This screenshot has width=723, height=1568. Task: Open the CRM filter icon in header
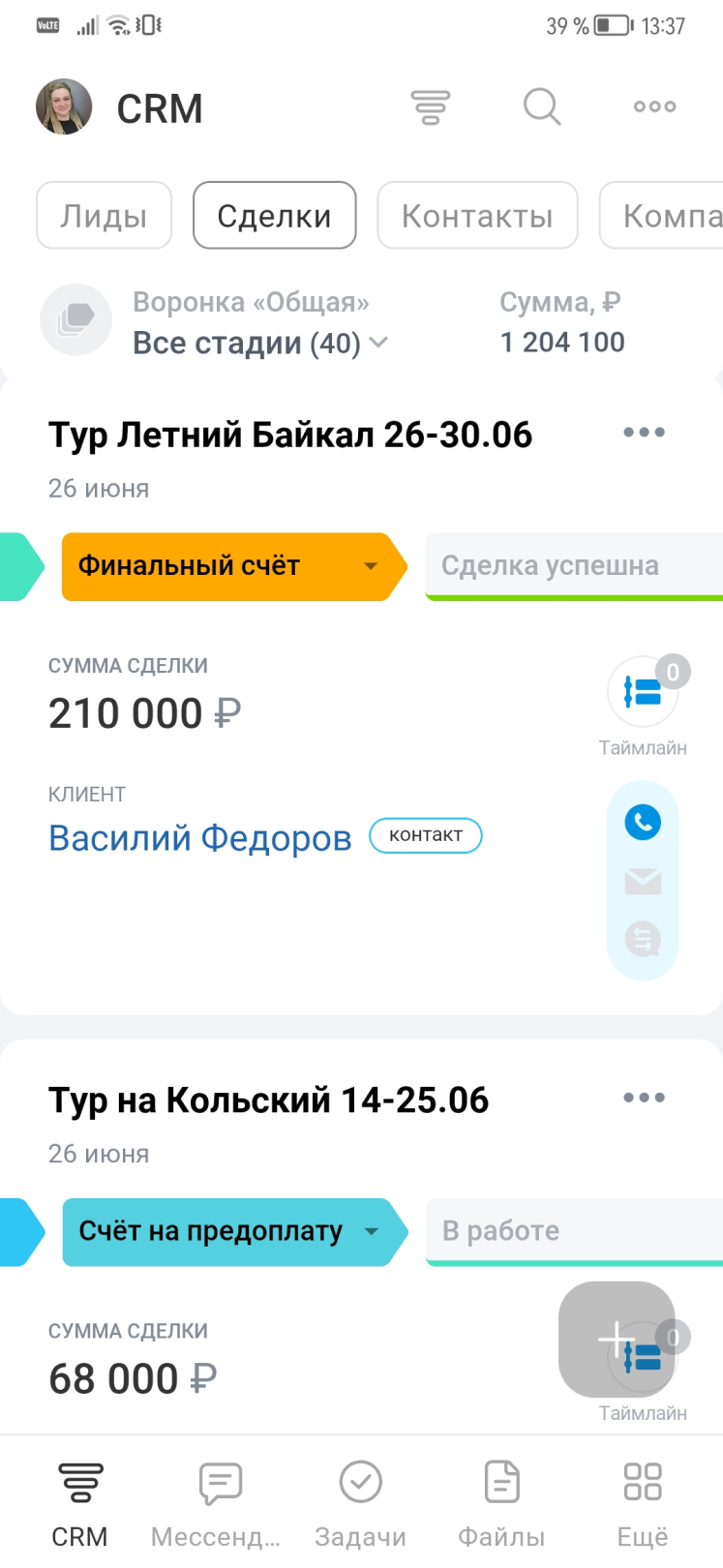coord(431,106)
